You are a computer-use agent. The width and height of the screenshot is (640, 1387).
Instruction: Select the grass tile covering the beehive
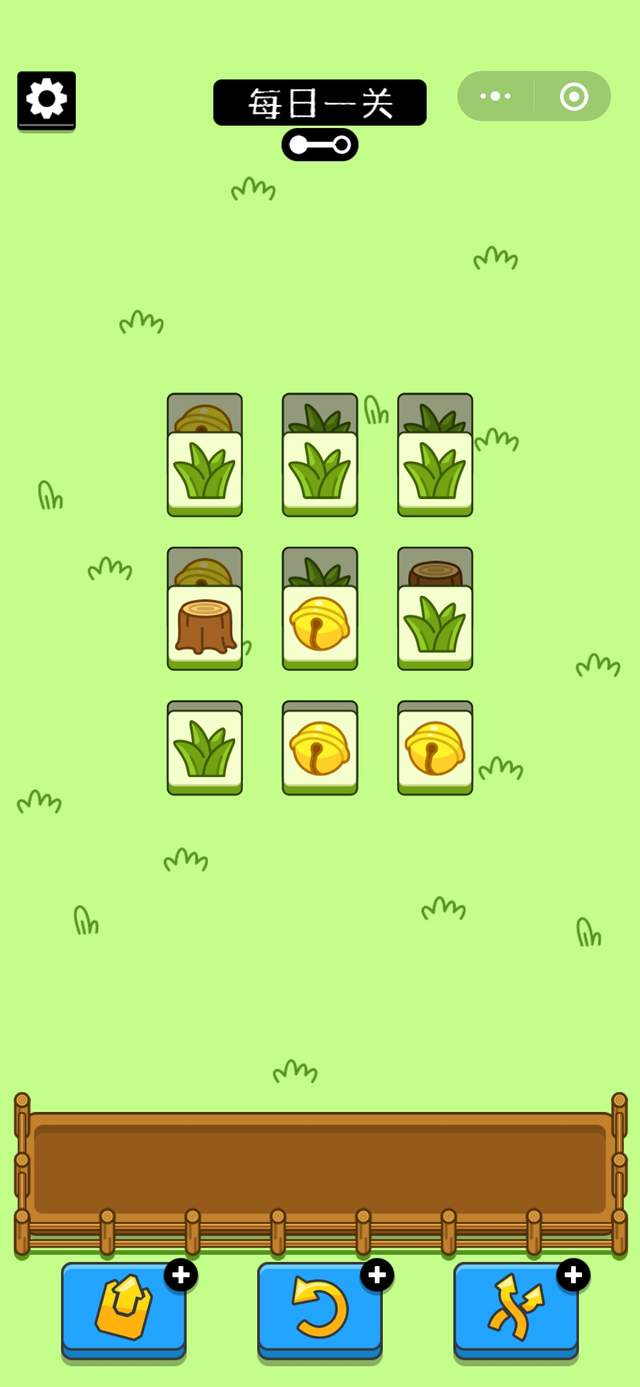[x=205, y=472]
